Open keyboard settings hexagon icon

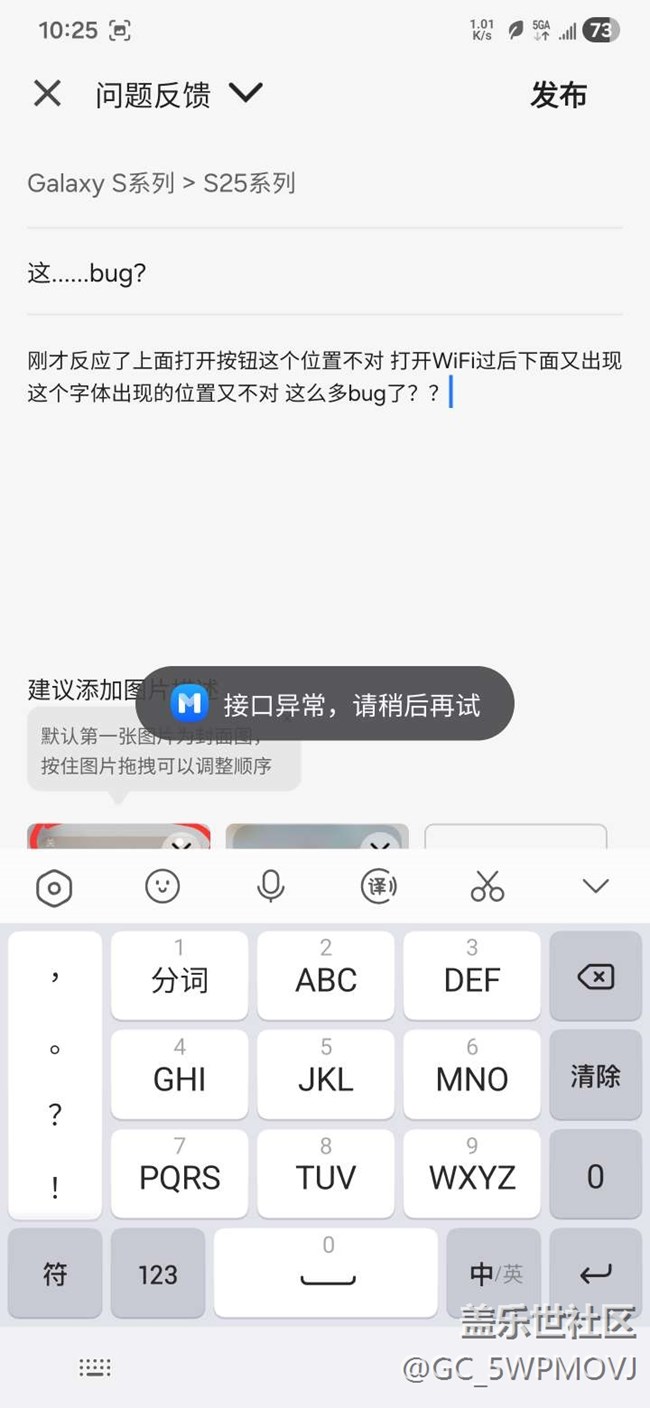[54, 887]
